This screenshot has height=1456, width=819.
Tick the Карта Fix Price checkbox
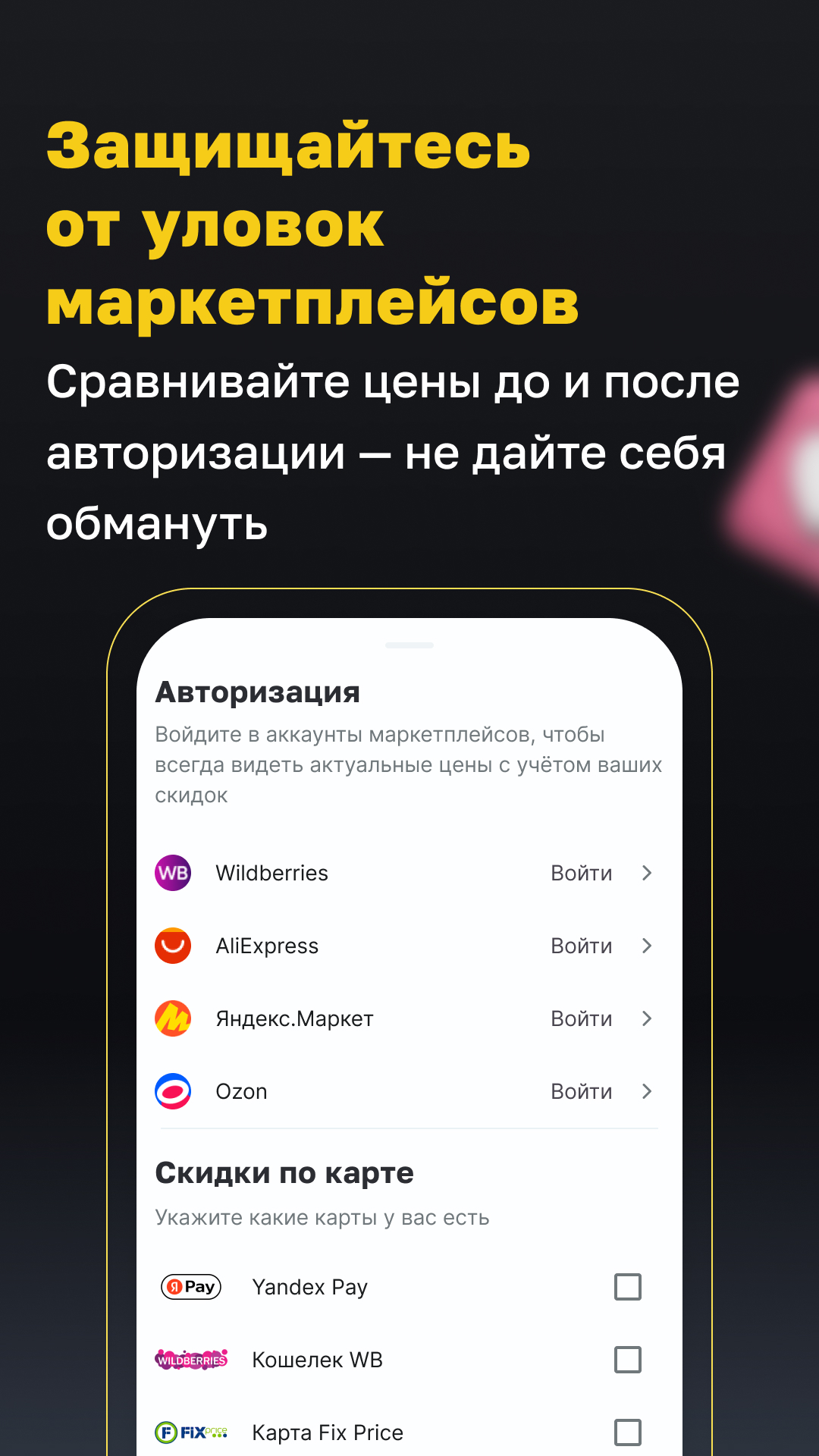[628, 1432]
